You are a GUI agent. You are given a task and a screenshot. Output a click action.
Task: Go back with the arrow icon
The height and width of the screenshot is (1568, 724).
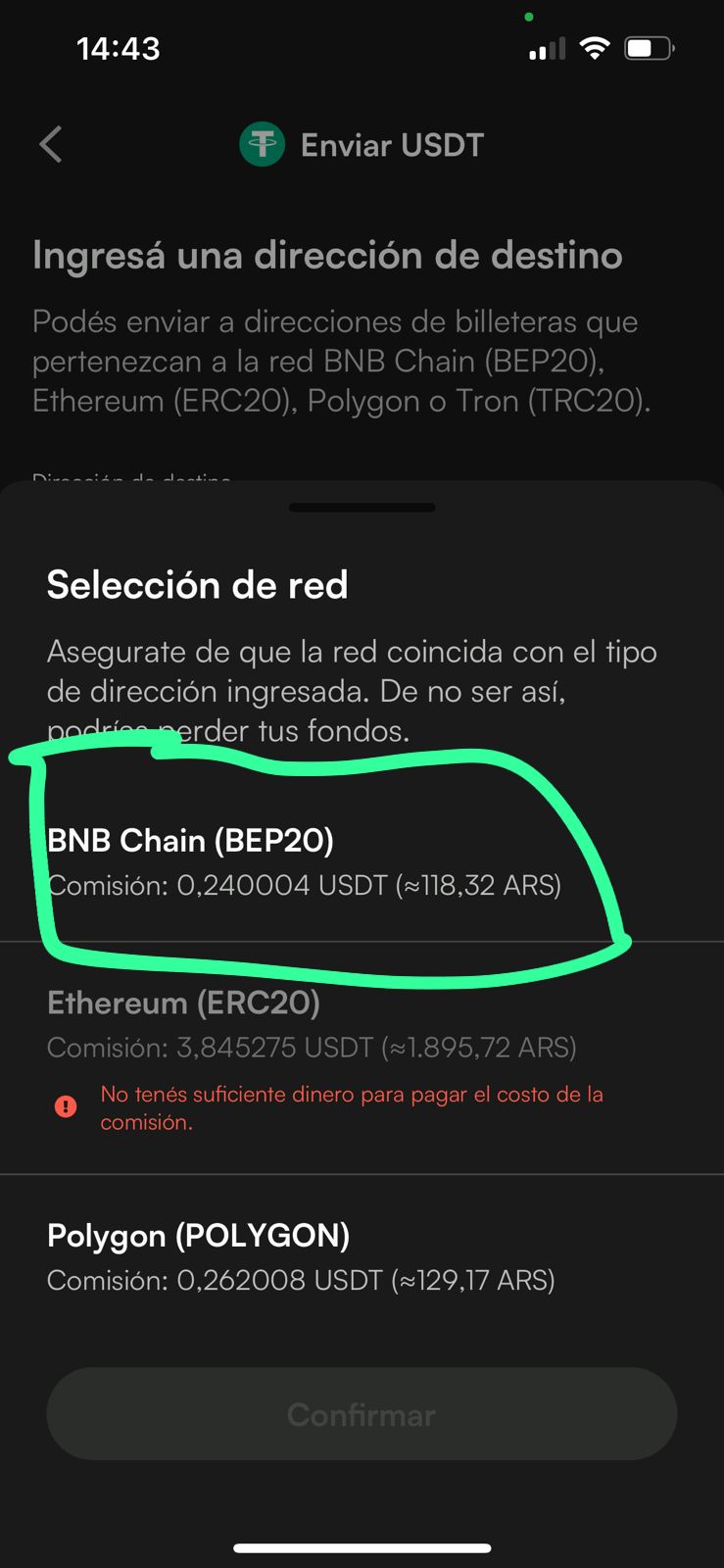pos(51,145)
